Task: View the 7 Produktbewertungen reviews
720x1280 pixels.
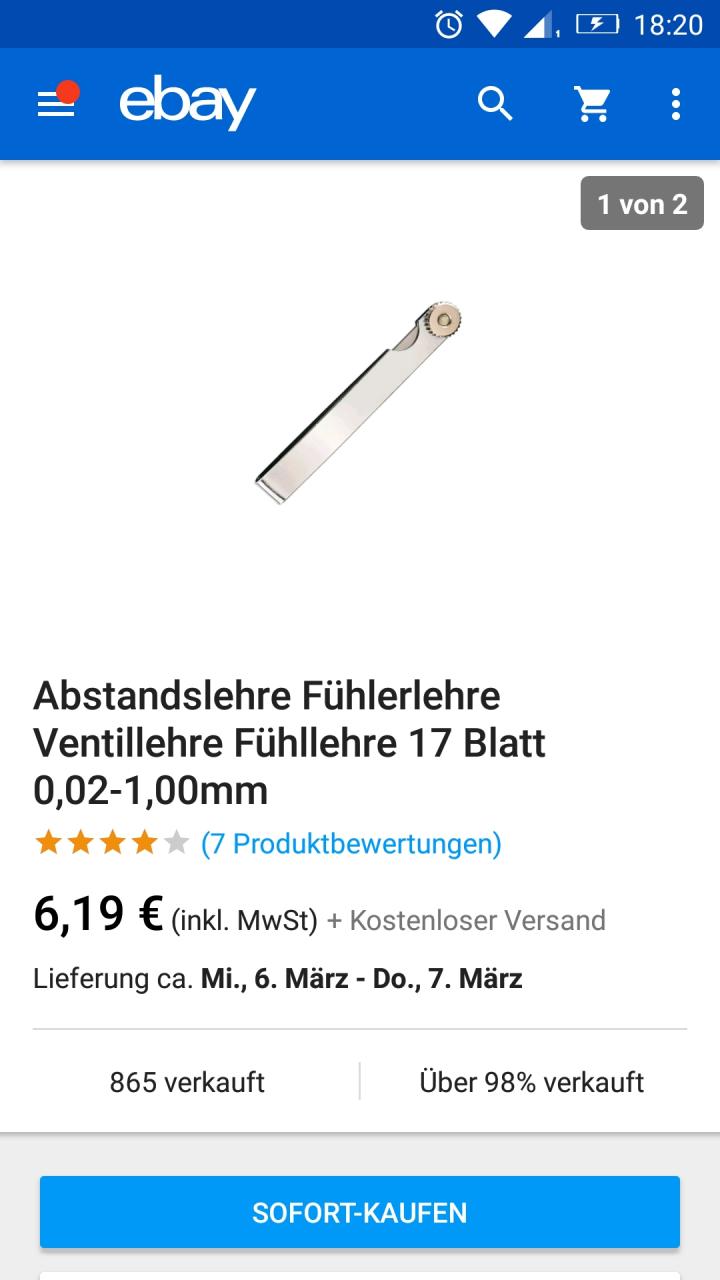Action: tap(351, 844)
